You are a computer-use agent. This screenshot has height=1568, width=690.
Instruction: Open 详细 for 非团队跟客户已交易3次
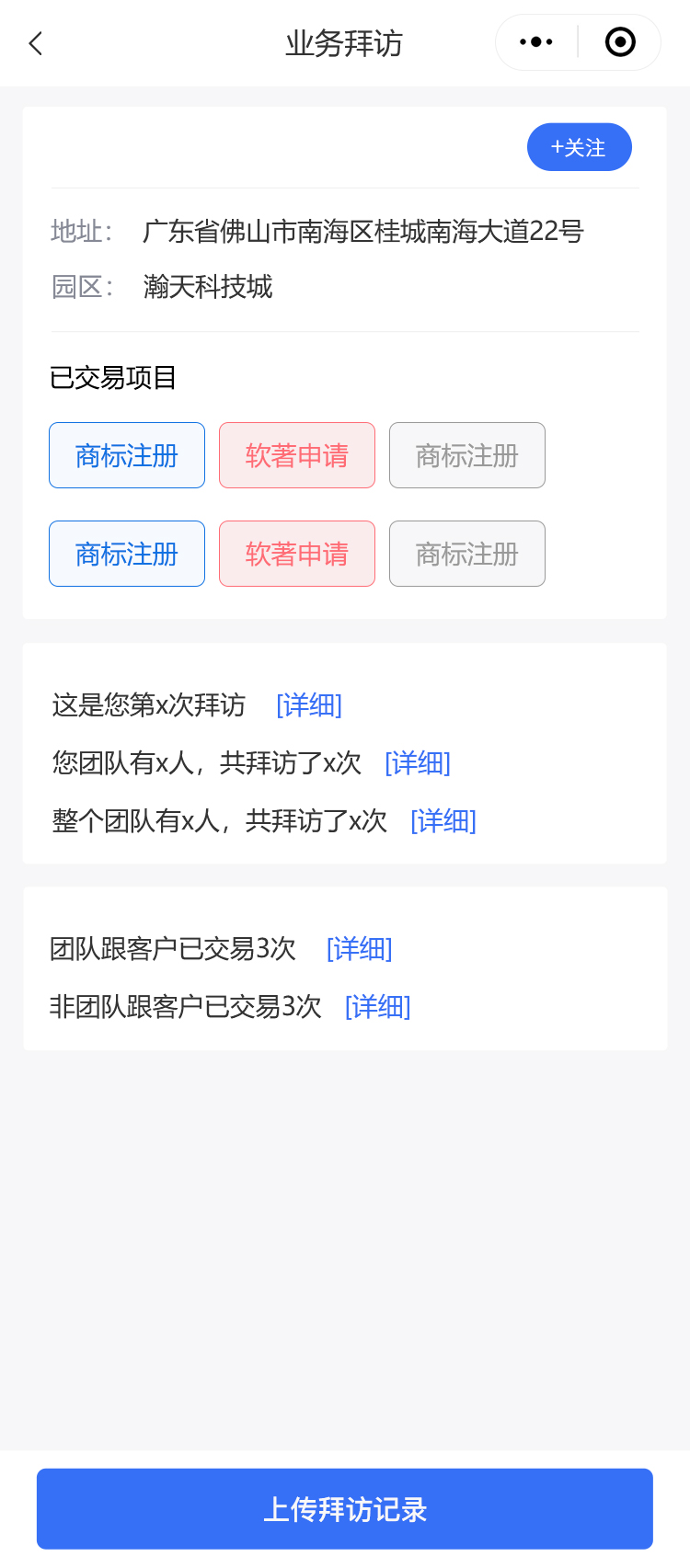tap(378, 1007)
